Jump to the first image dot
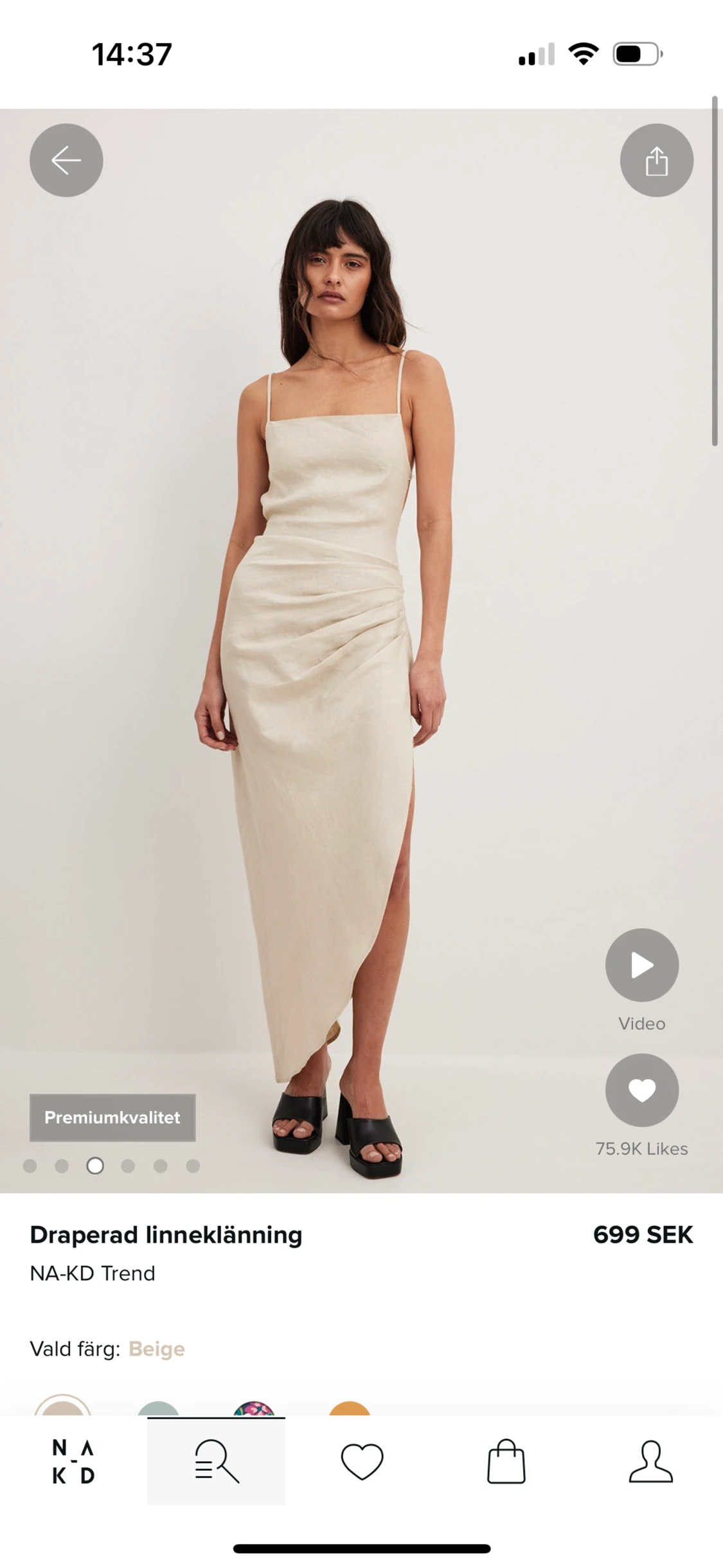 30,1166
